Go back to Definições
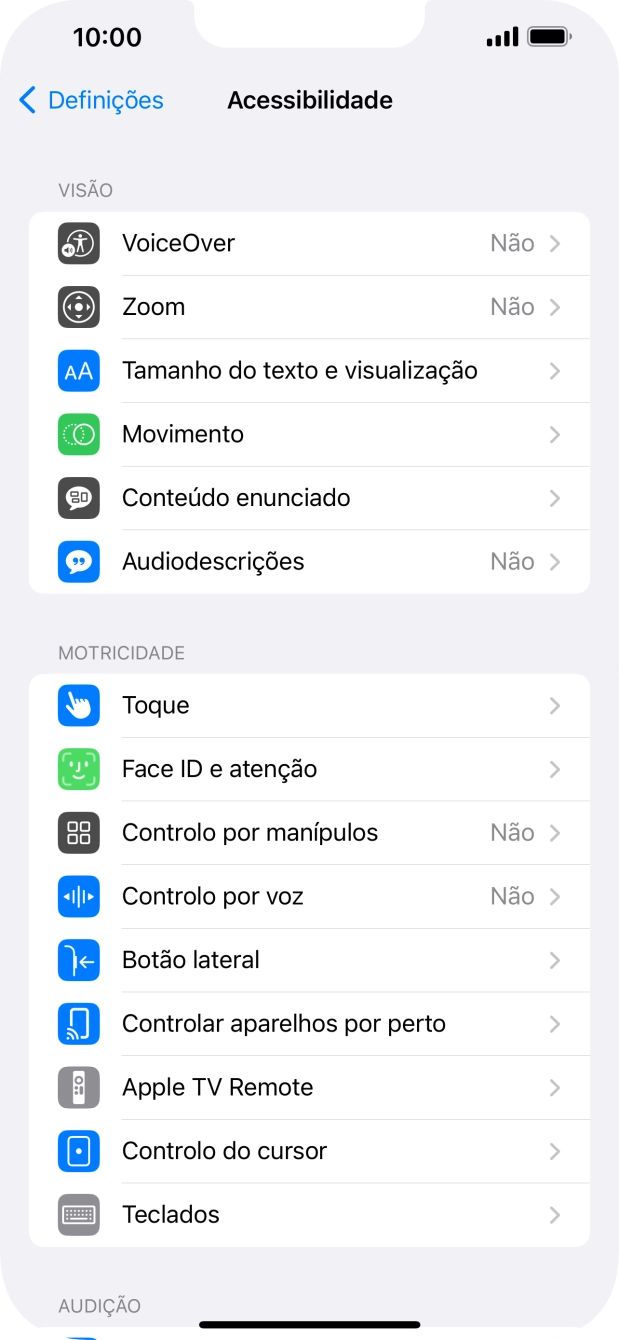The height and width of the screenshot is (1340, 619). tap(91, 100)
